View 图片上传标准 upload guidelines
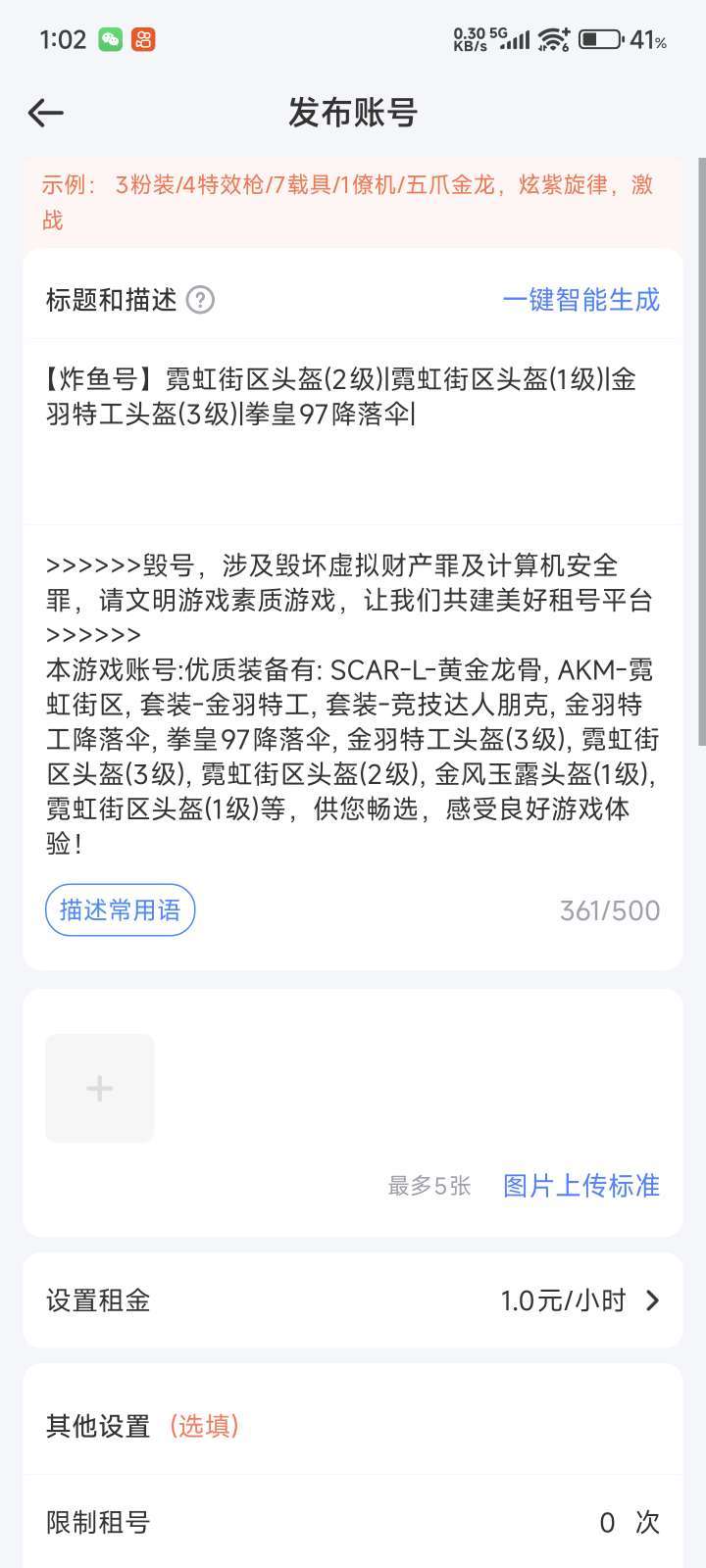This screenshot has height=1568, width=706. [x=581, y=1186]
